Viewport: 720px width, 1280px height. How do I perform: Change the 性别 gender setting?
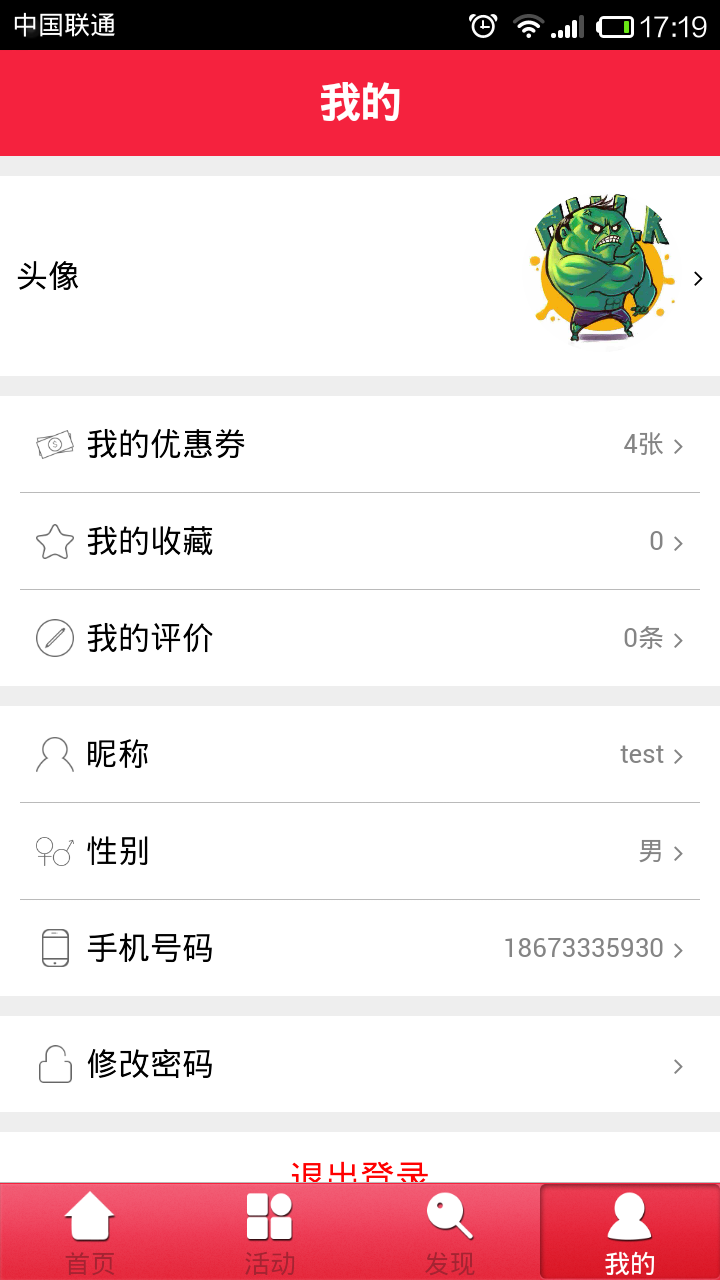360,851
